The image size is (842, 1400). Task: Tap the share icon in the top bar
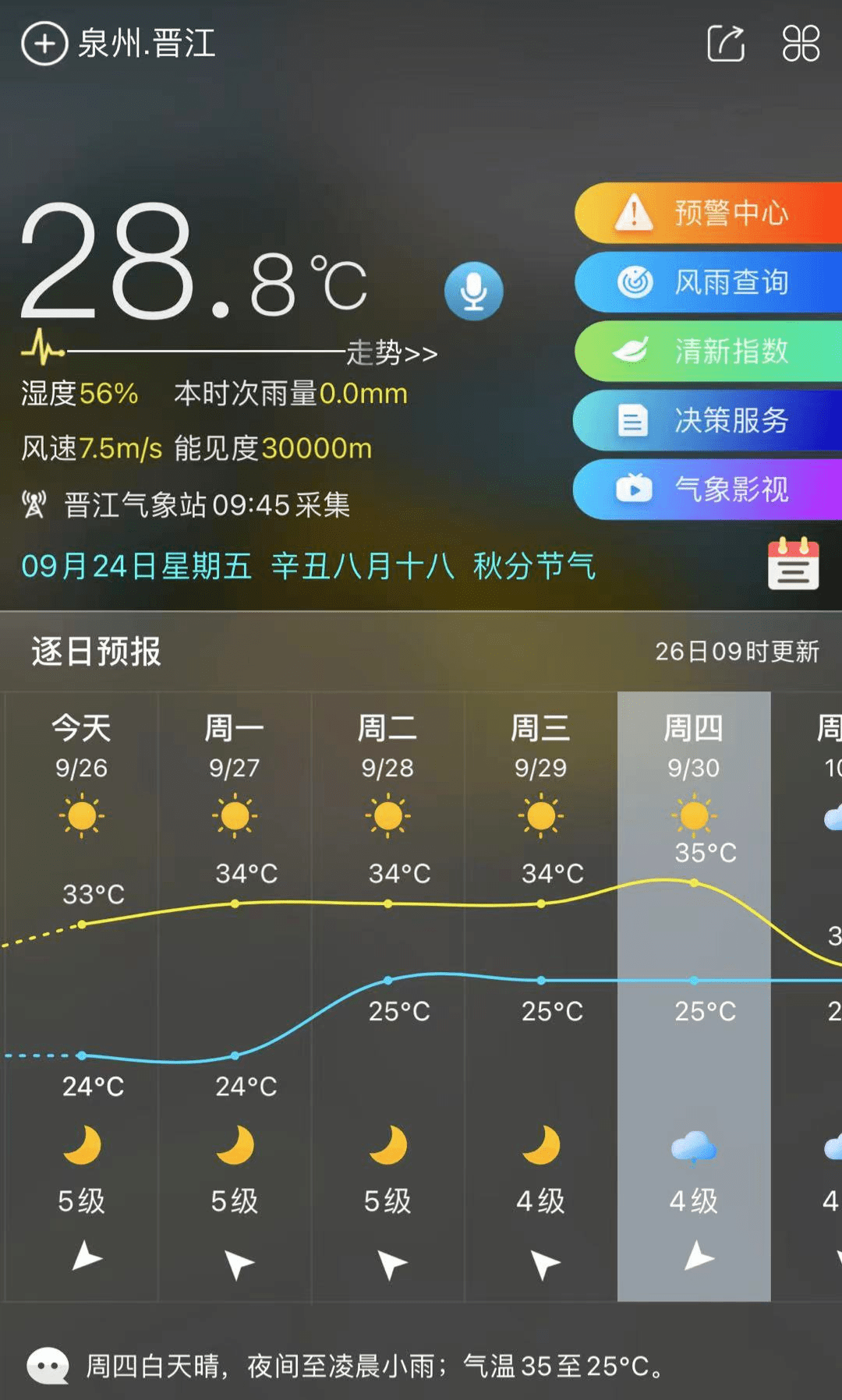pyautogui.click(x=725, y=44)
